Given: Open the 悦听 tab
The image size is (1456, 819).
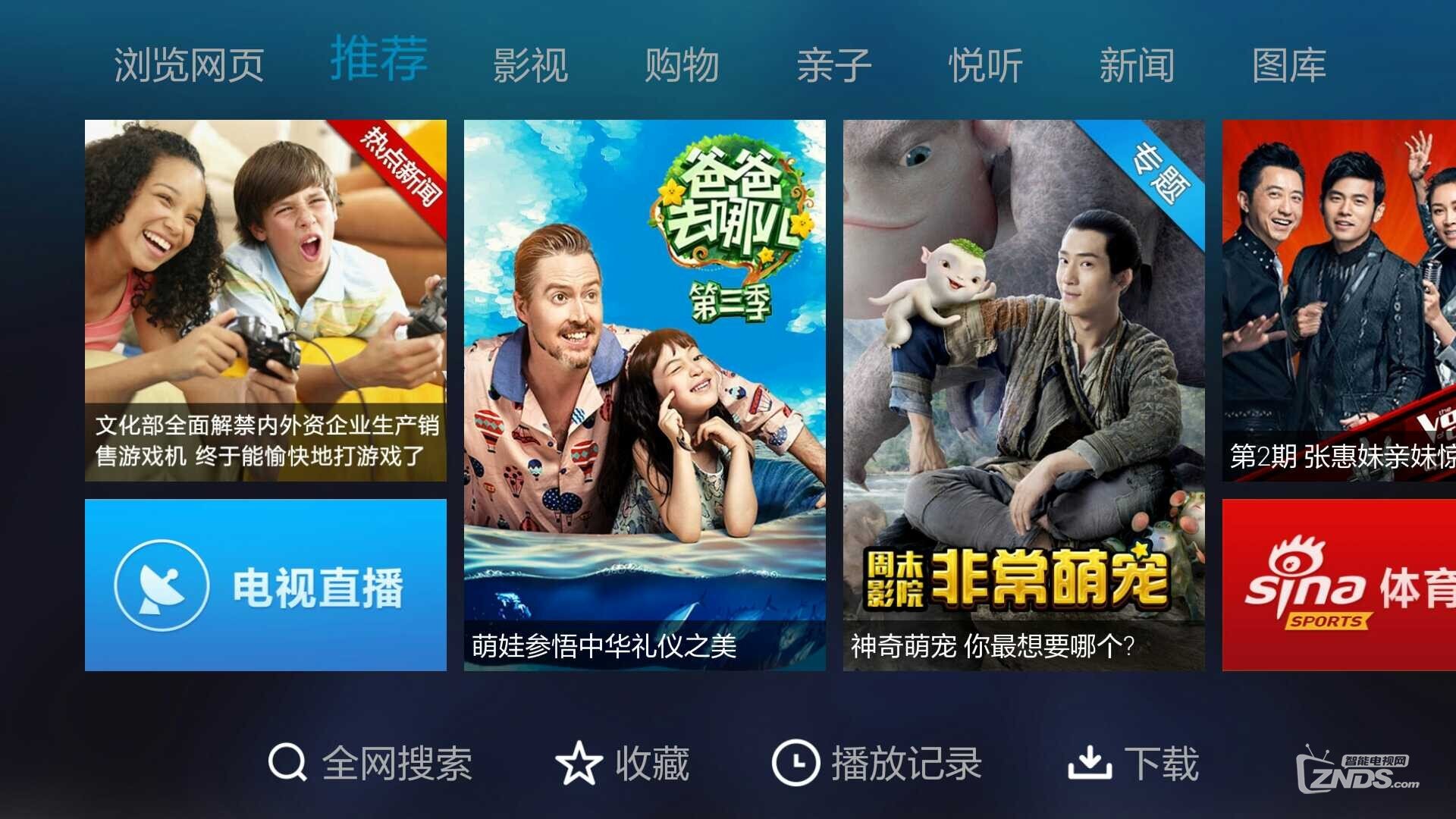Looking at the screenshot, I should [x=985, y=65].
